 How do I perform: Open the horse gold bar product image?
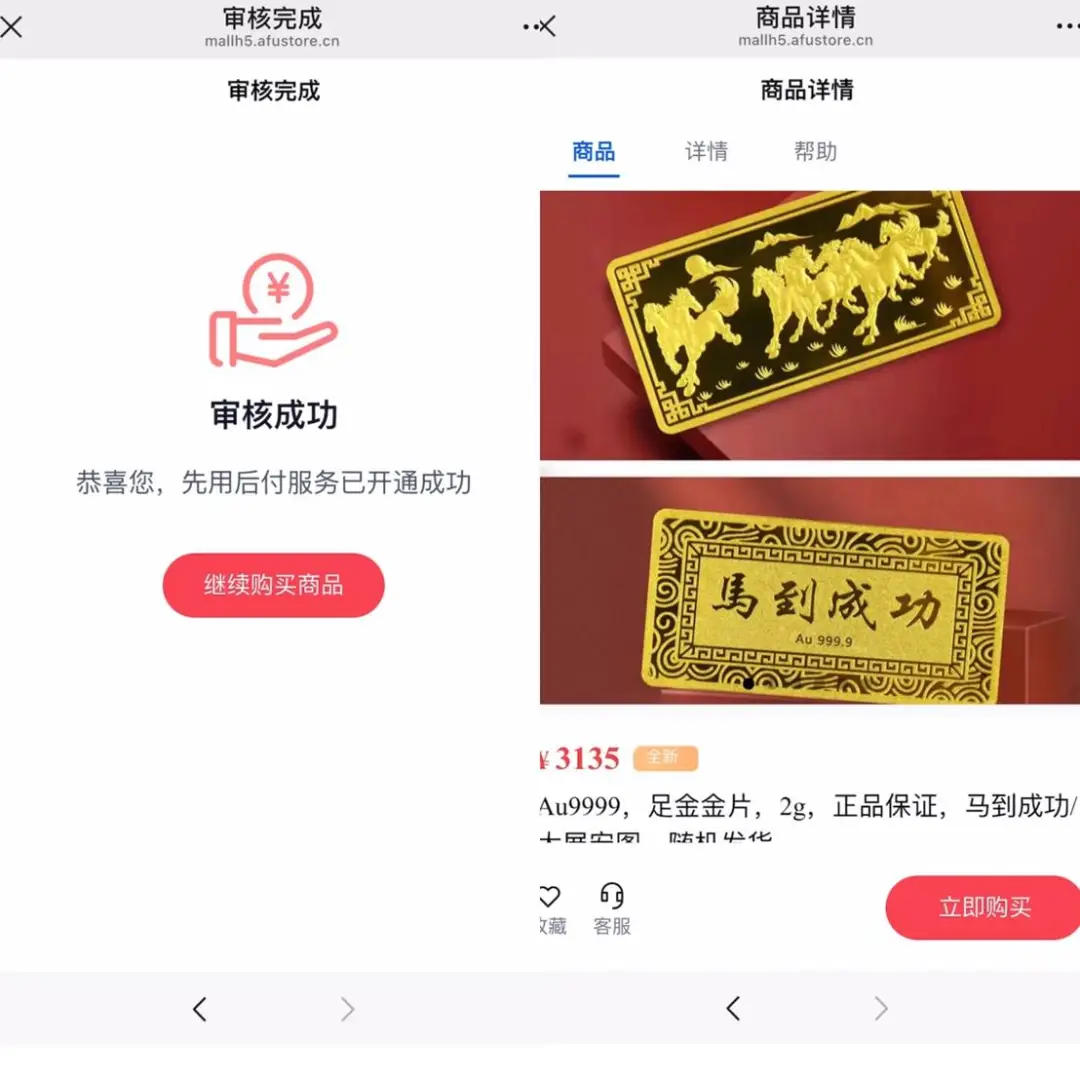coord(810,325)
